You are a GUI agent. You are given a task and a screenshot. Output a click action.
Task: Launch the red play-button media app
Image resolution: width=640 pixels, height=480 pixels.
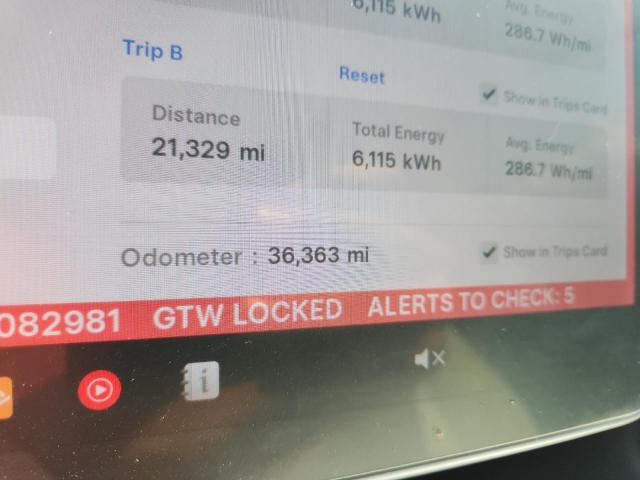(100, 389)
